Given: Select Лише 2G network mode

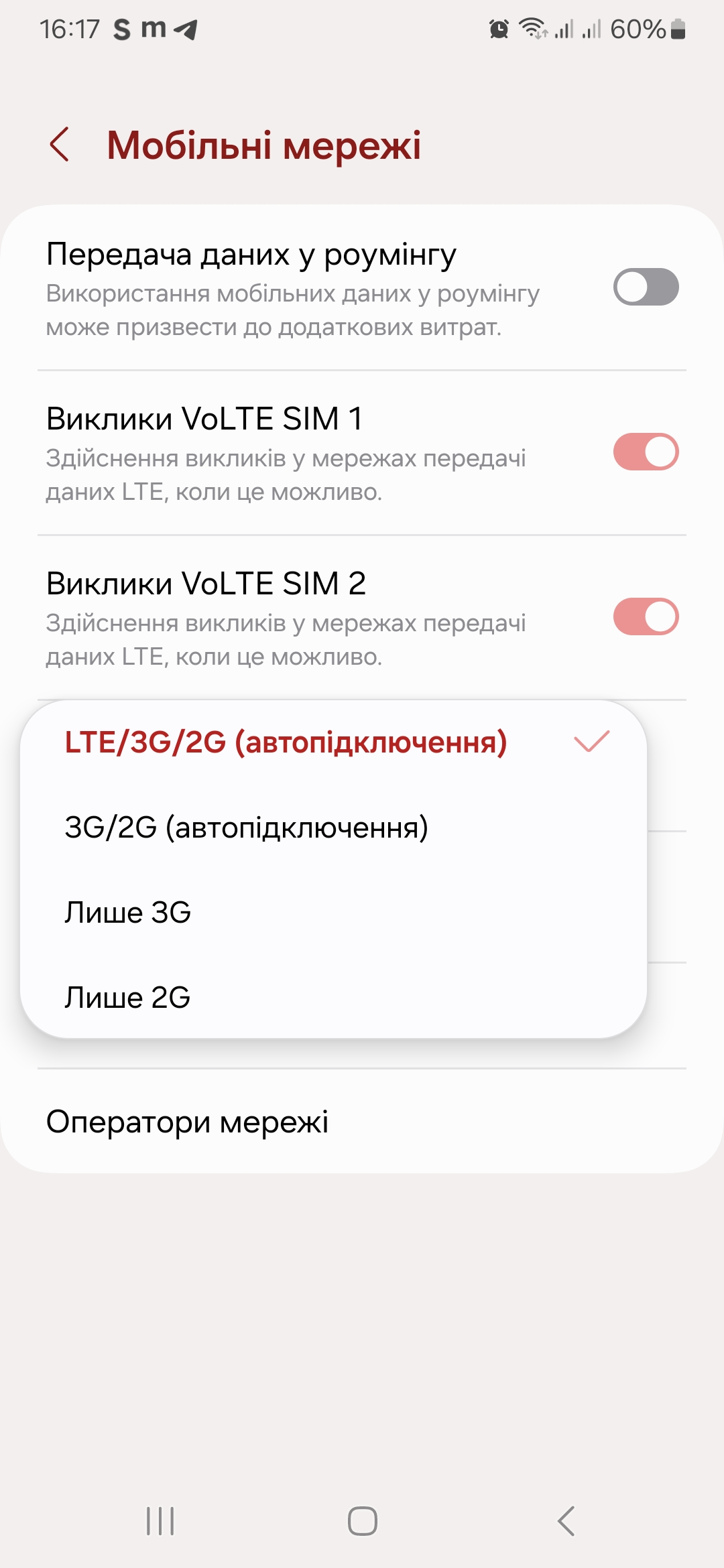Looking at the screenshot, I should click(333, 998).
